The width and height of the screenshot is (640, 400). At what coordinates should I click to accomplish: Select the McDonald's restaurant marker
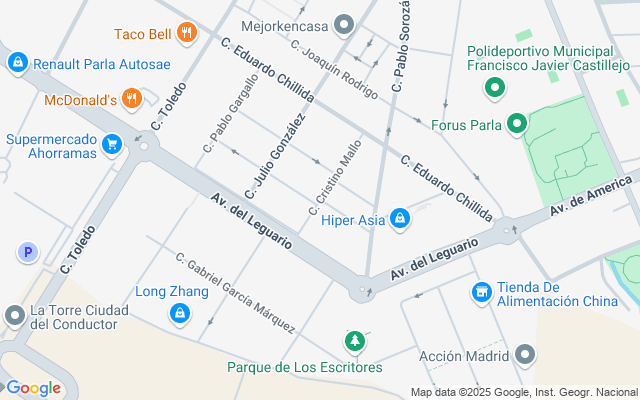pyautogui.click(x=131, y=99)
